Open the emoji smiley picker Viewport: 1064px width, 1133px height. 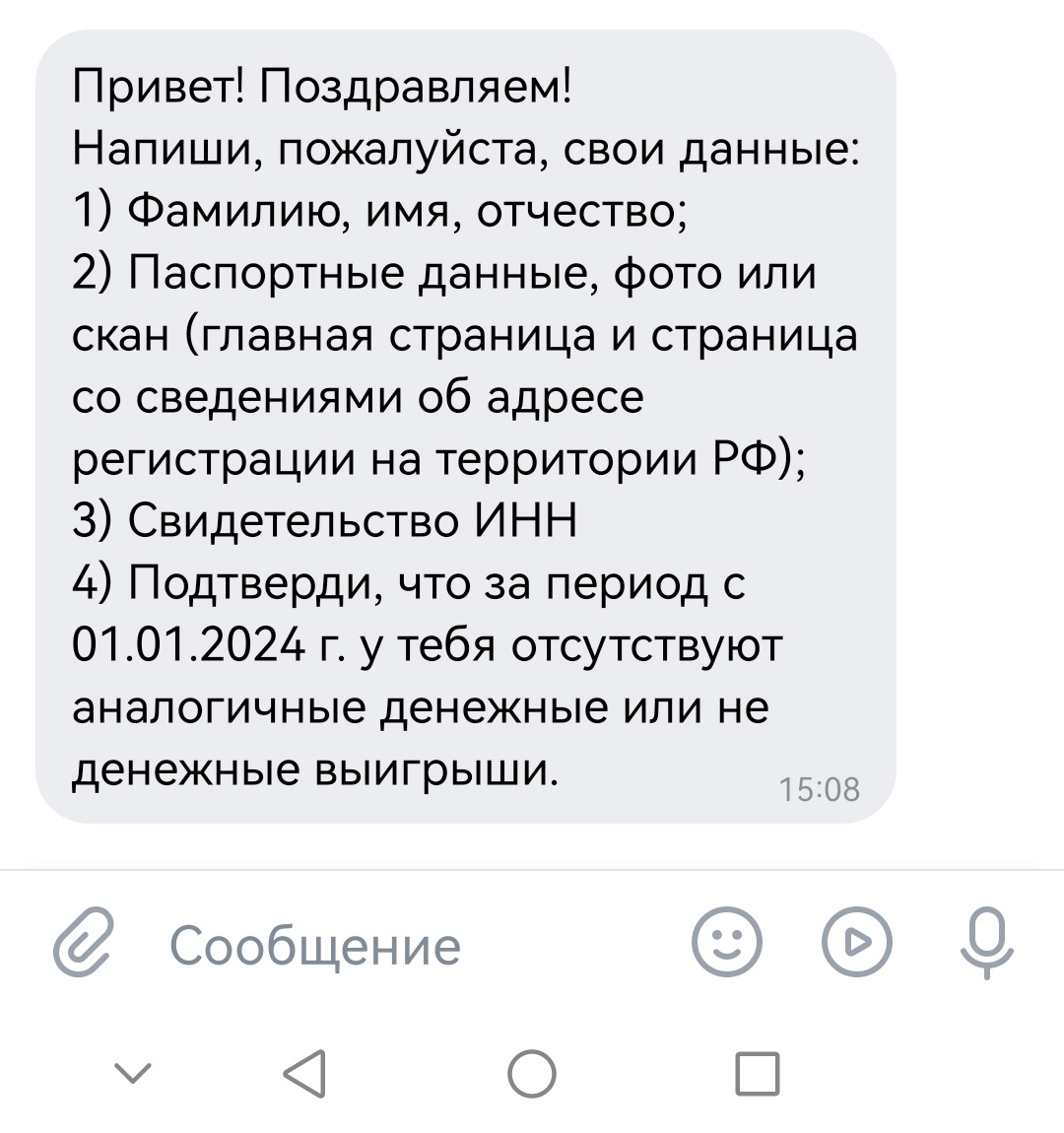tap(727, 943)
